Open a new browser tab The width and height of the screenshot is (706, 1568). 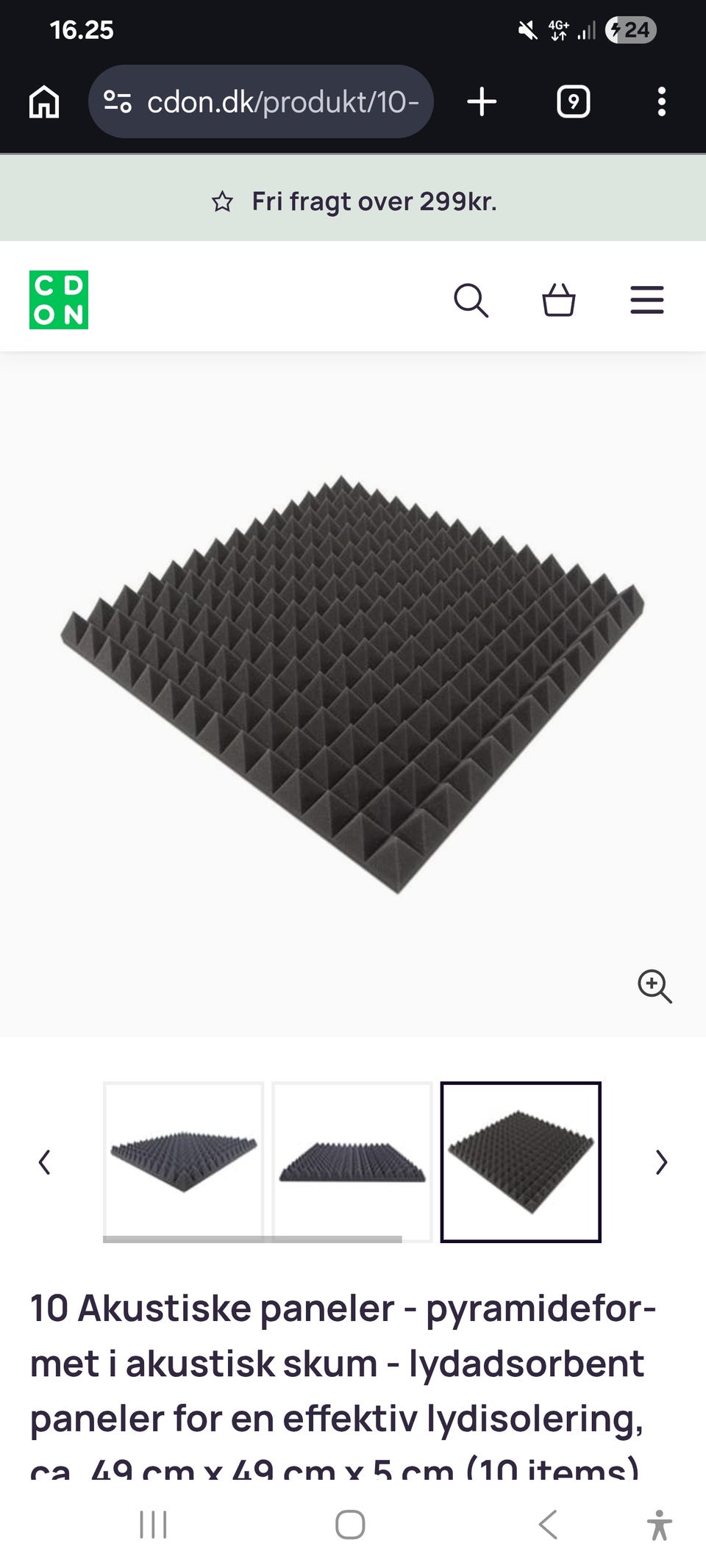click(482, 101)
